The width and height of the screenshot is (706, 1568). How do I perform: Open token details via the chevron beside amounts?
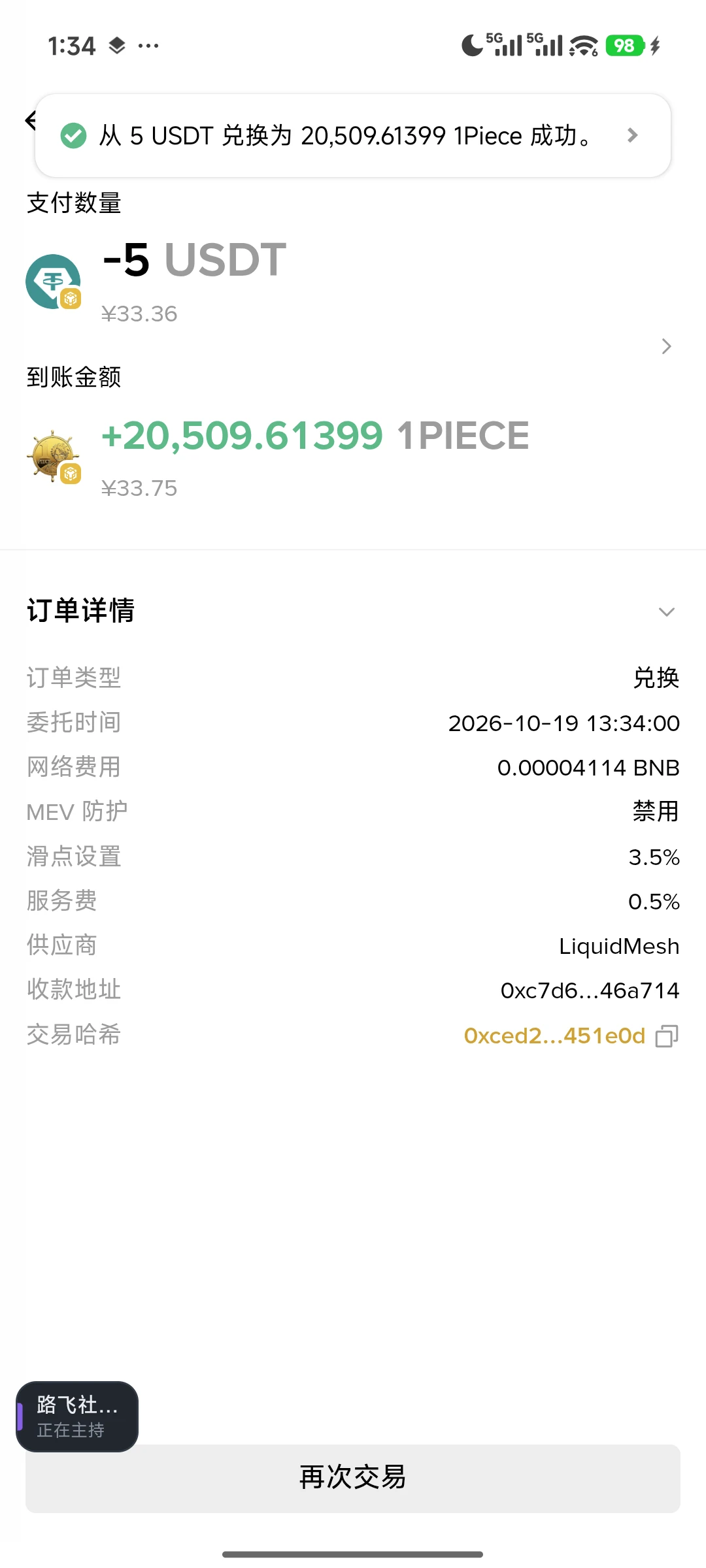coord(666,346)
